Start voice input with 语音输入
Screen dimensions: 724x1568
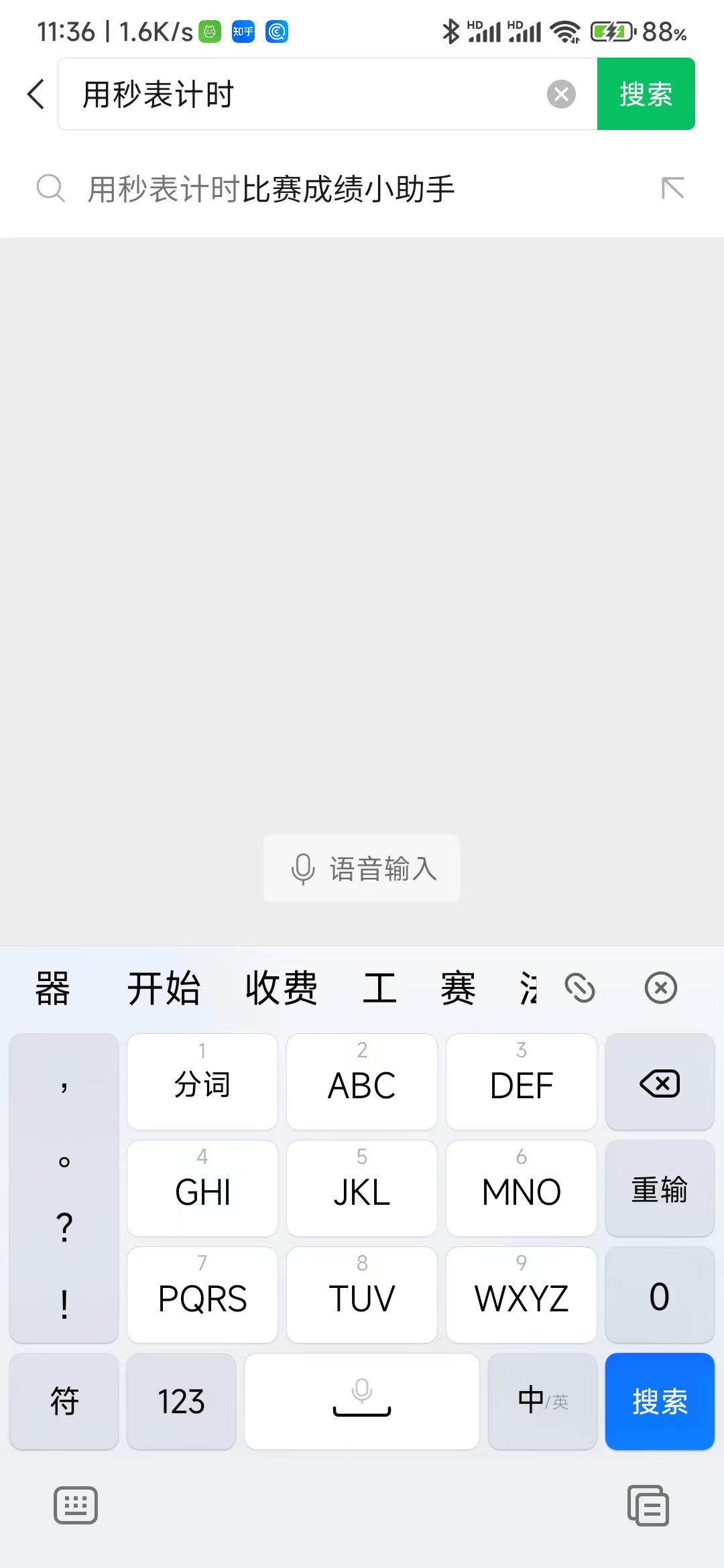(x=362, y=869)
